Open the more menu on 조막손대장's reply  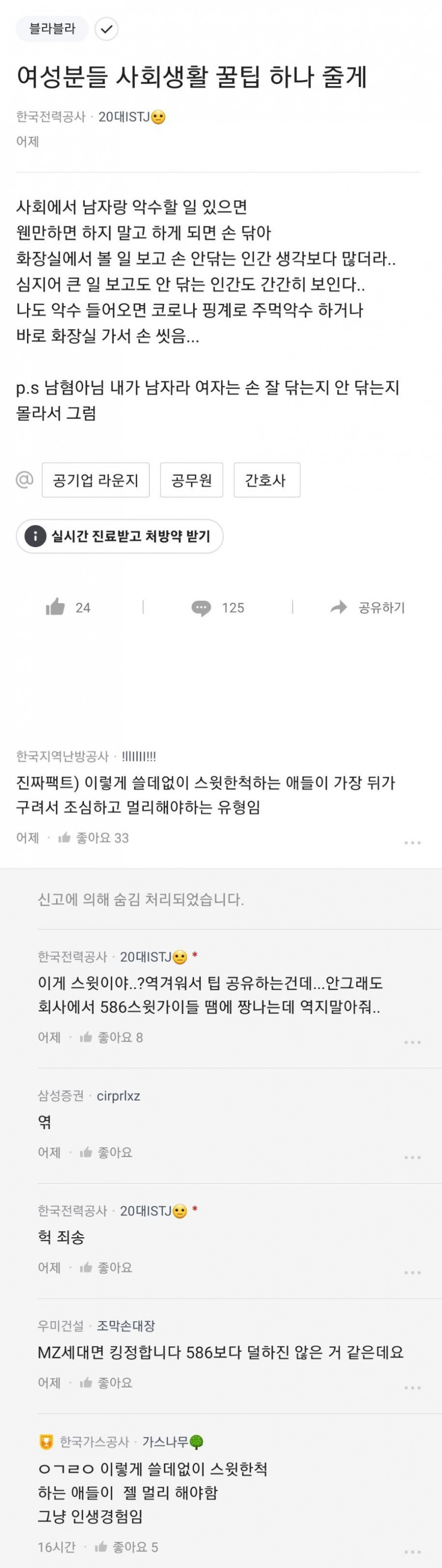pos(412,1387)
